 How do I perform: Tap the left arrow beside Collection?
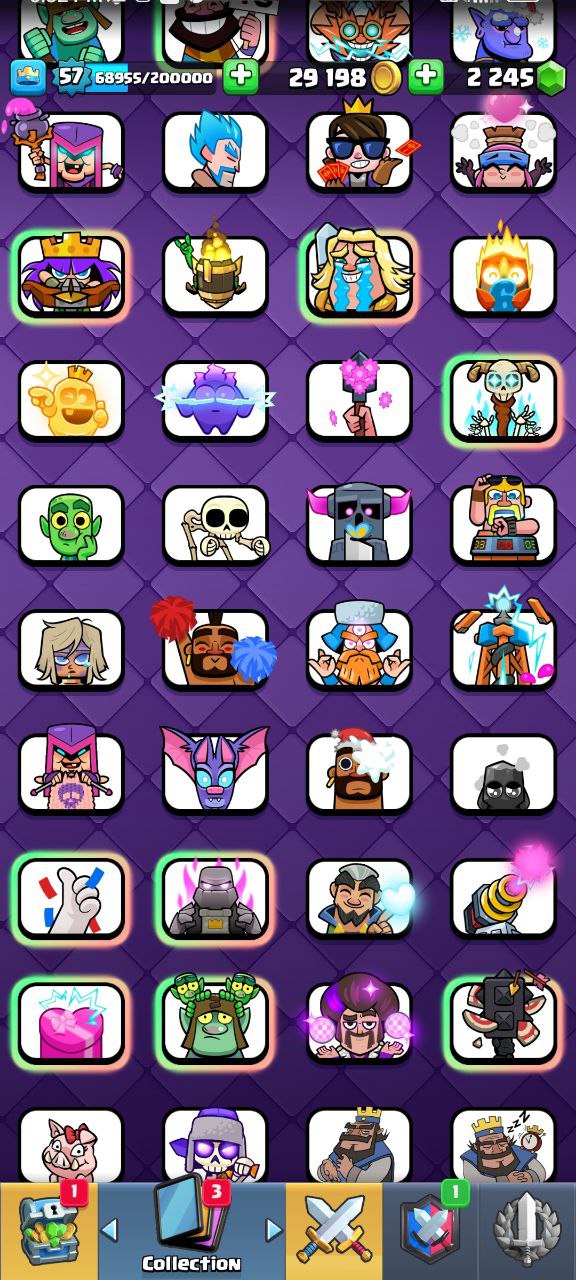[111, 1229]
